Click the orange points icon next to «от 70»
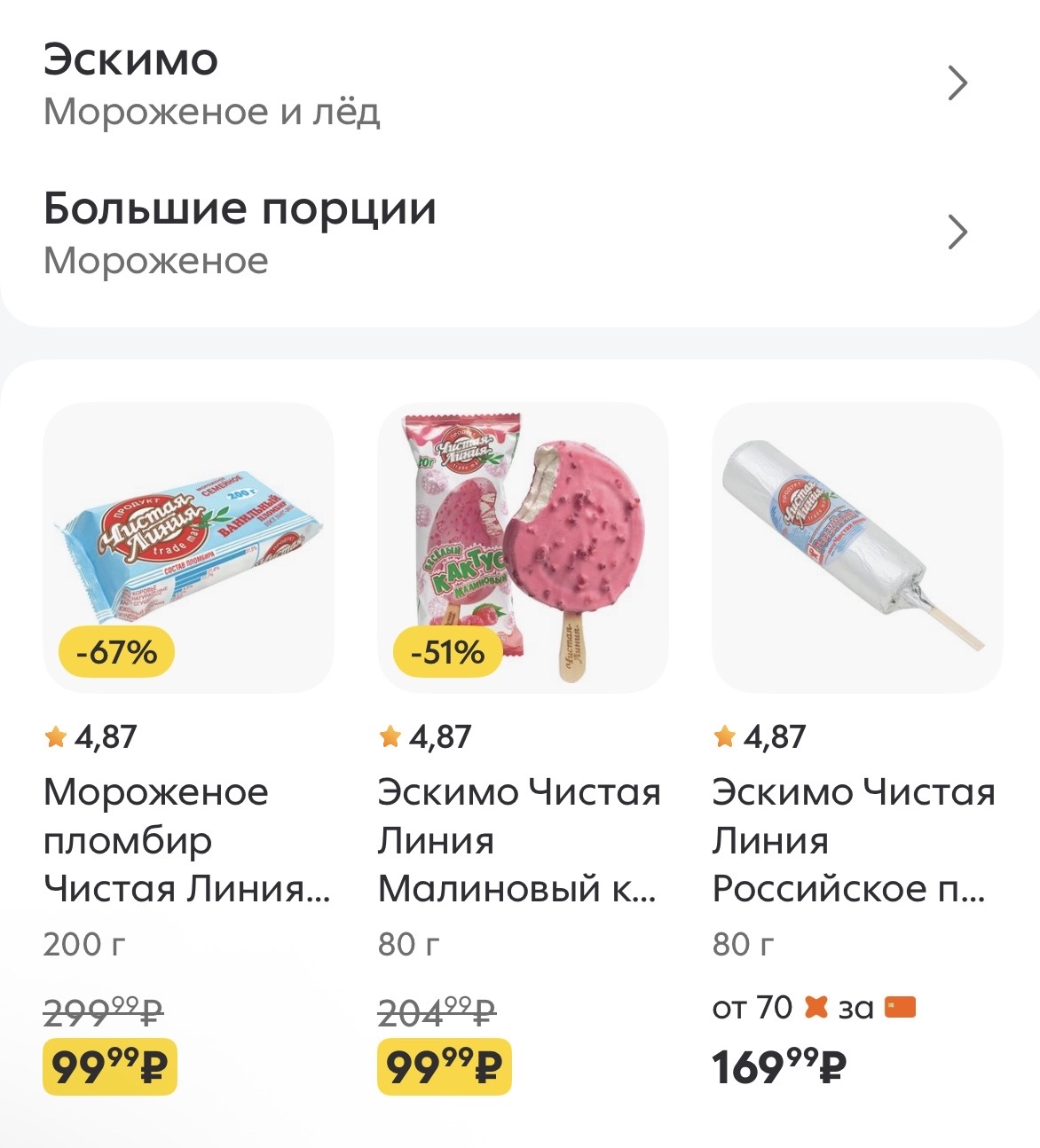This screenshot has height=1148, width=1040. [x=815, y=1007]
